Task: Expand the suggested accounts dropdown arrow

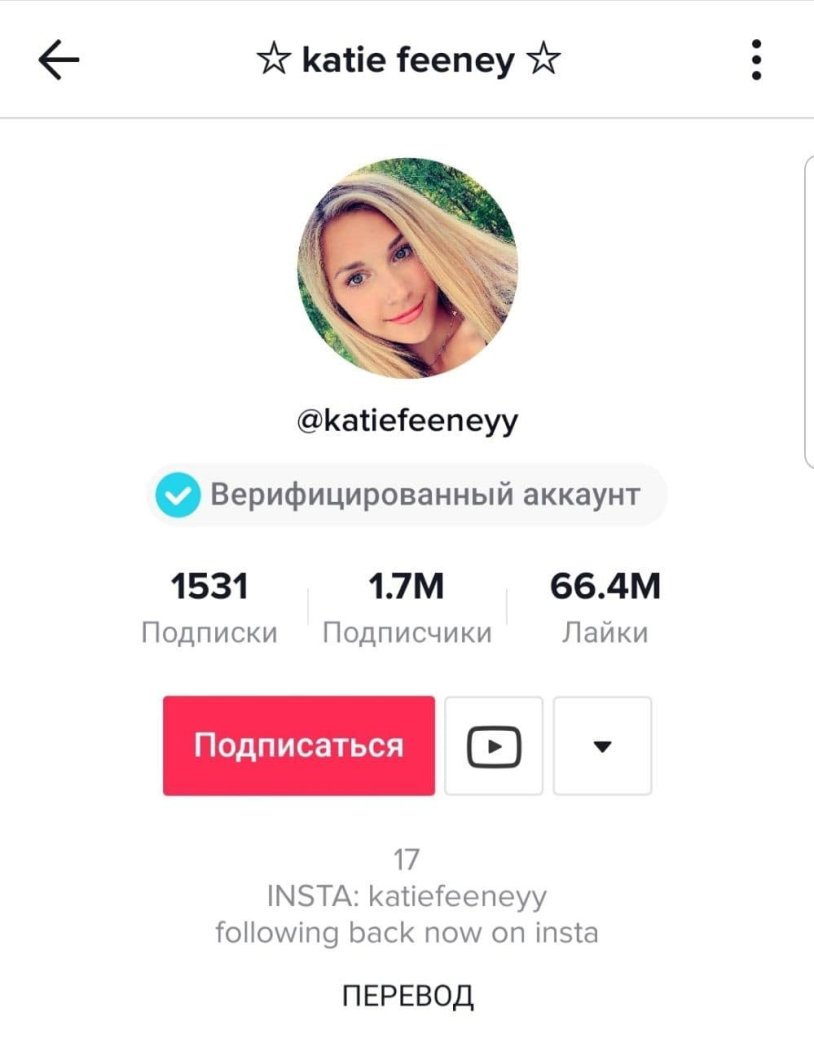Action: (602, 746)
